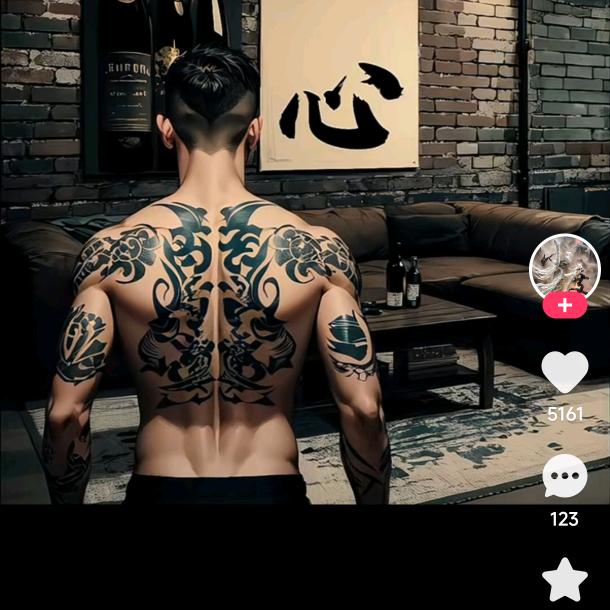Like this video with the heart

(x=565, y=372)
